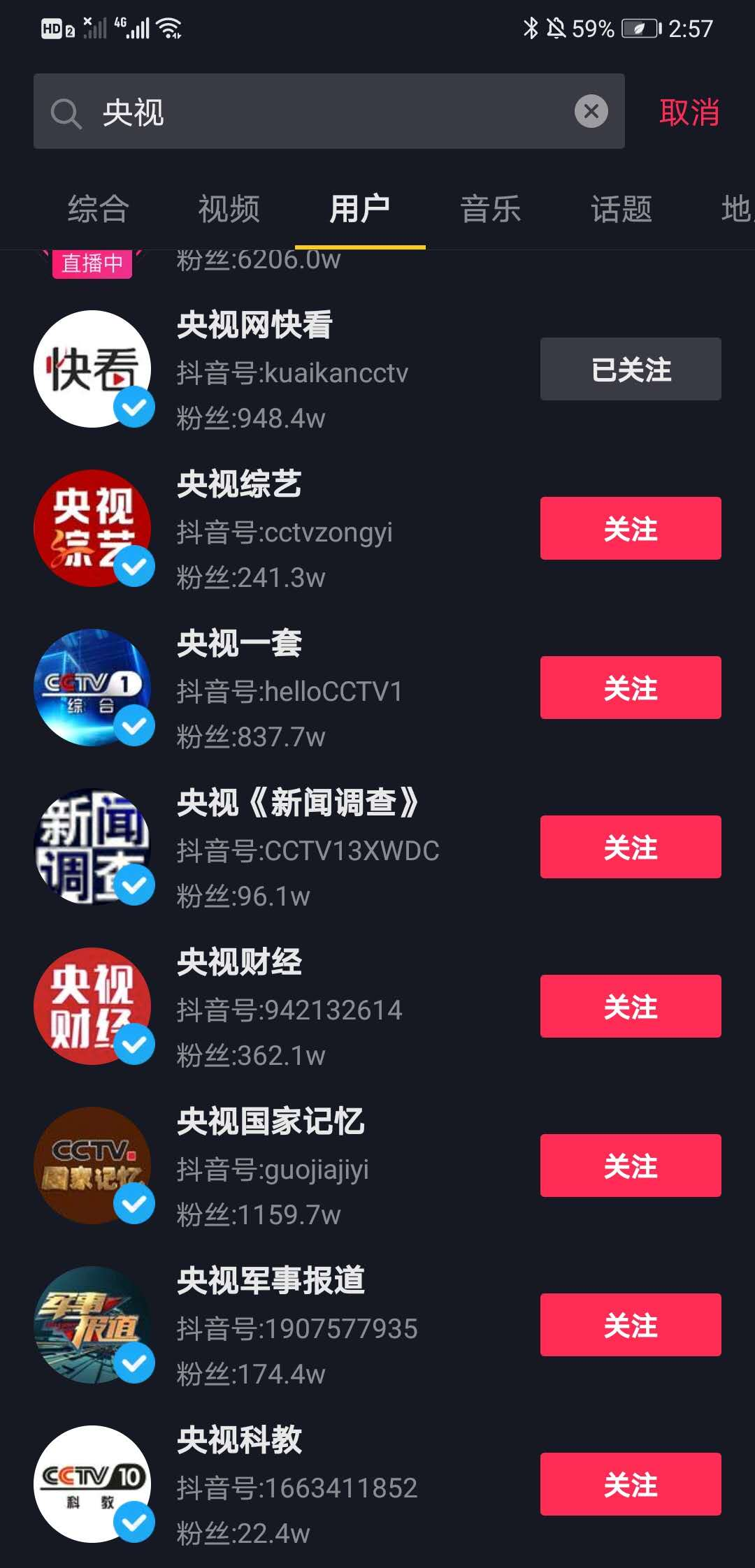This screenshot has height=1568, width=755.
Task: Follow the 央视科教 account
Action: click(x=630, y=1484)
